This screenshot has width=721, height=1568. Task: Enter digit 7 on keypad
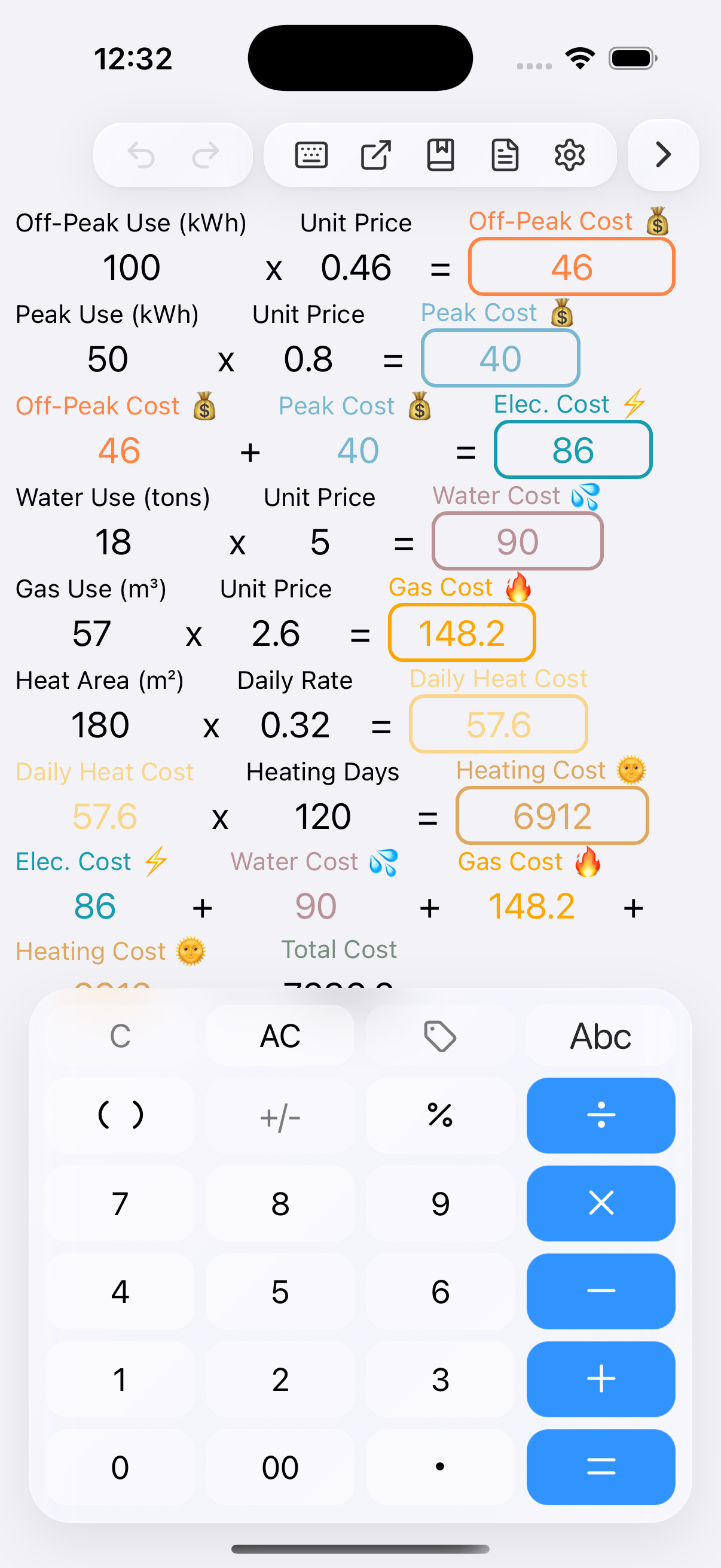click(120, 1203)
